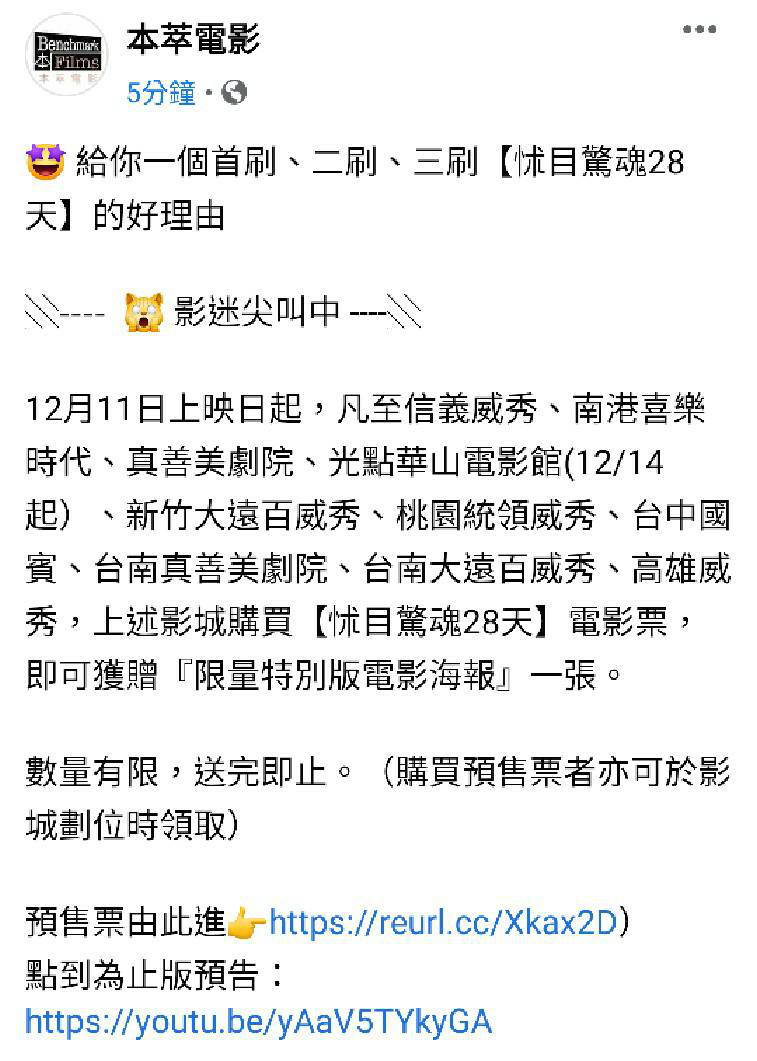Open 本萃電影 profile picture
The image size is (757, 1061).
tap(66, 53)
